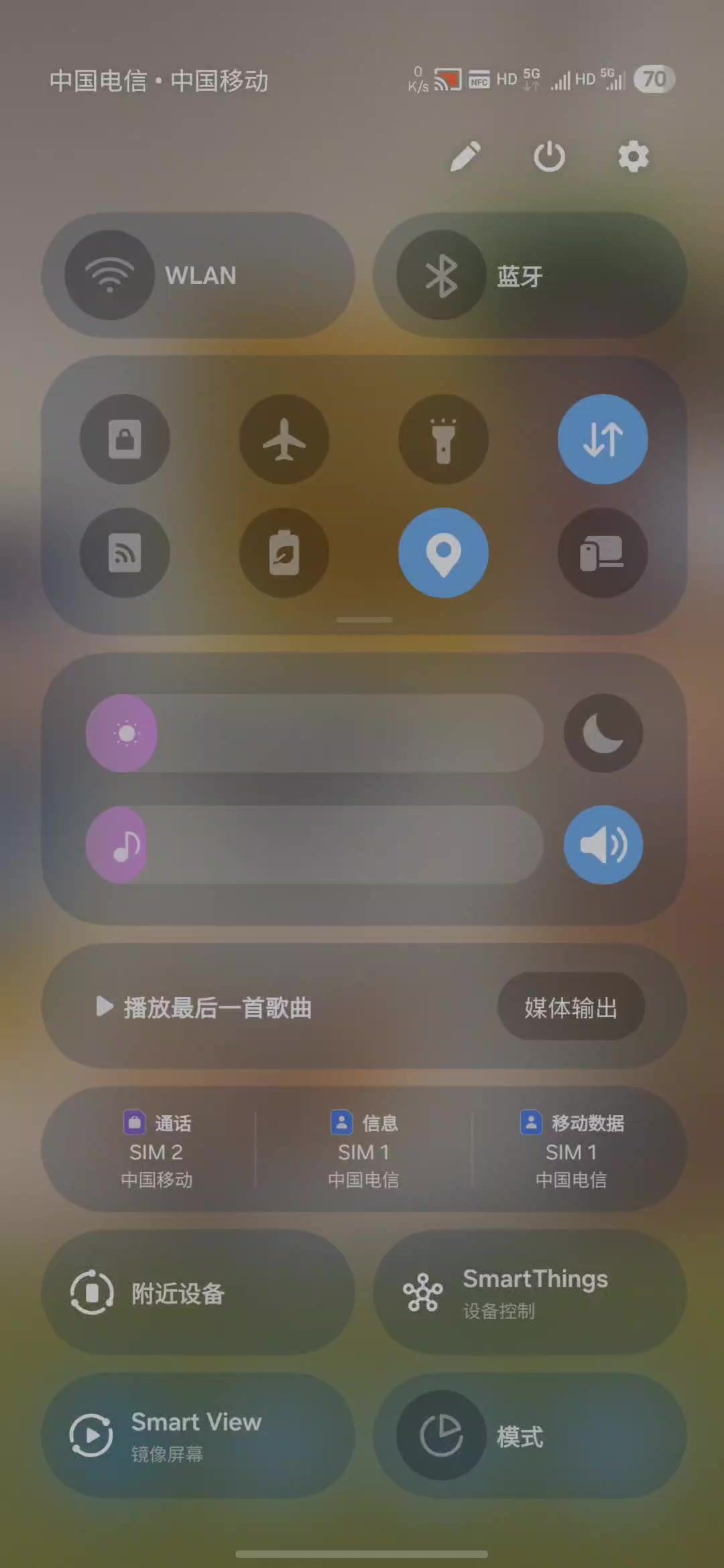Turn on Bluetooth (蓝牙) tile

(530, 275)
